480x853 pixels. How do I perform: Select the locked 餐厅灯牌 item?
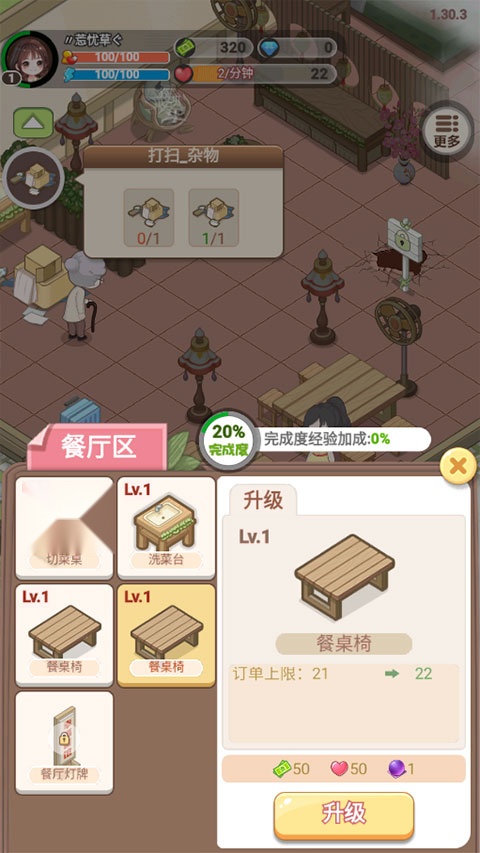pos(64,743)
